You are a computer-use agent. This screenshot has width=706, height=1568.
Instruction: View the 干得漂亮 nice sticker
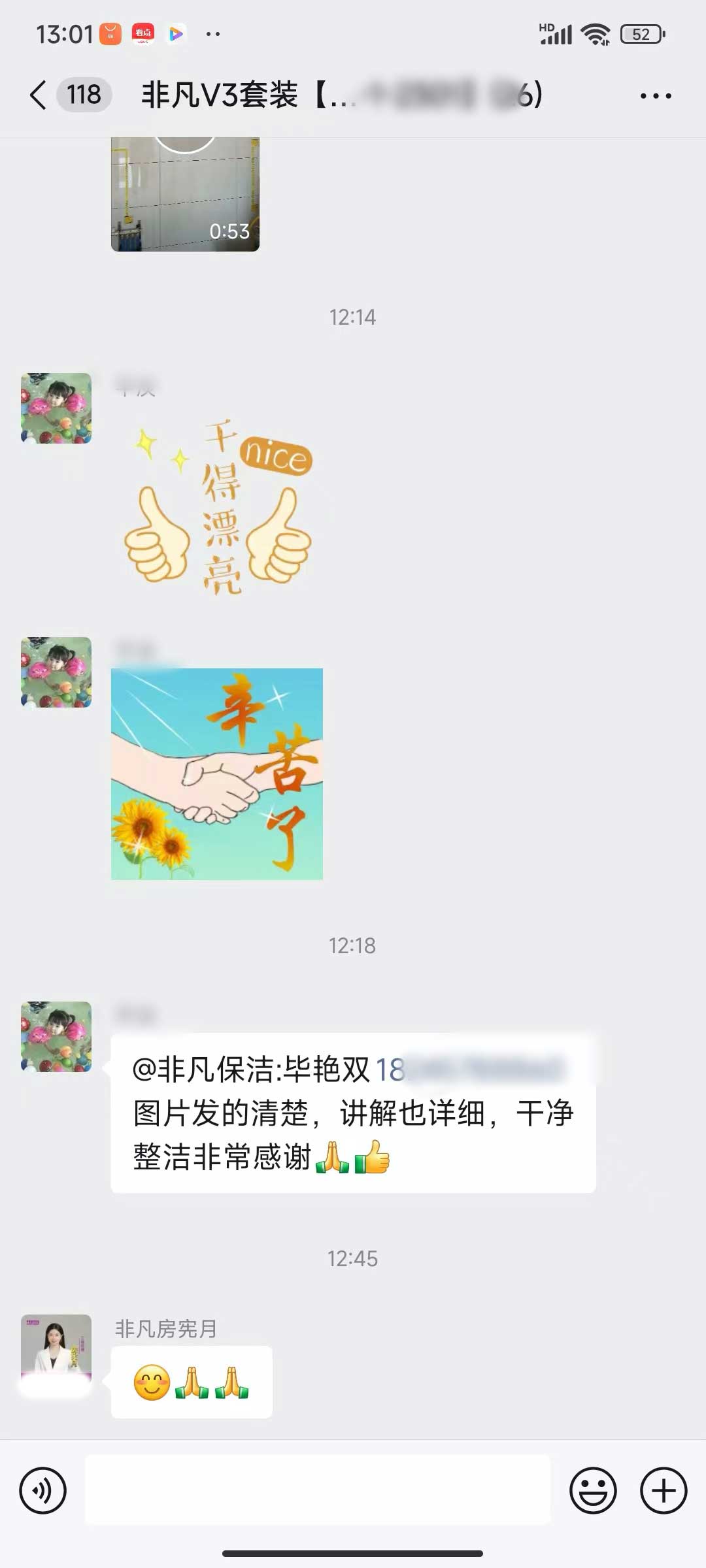tap(218, 508)
